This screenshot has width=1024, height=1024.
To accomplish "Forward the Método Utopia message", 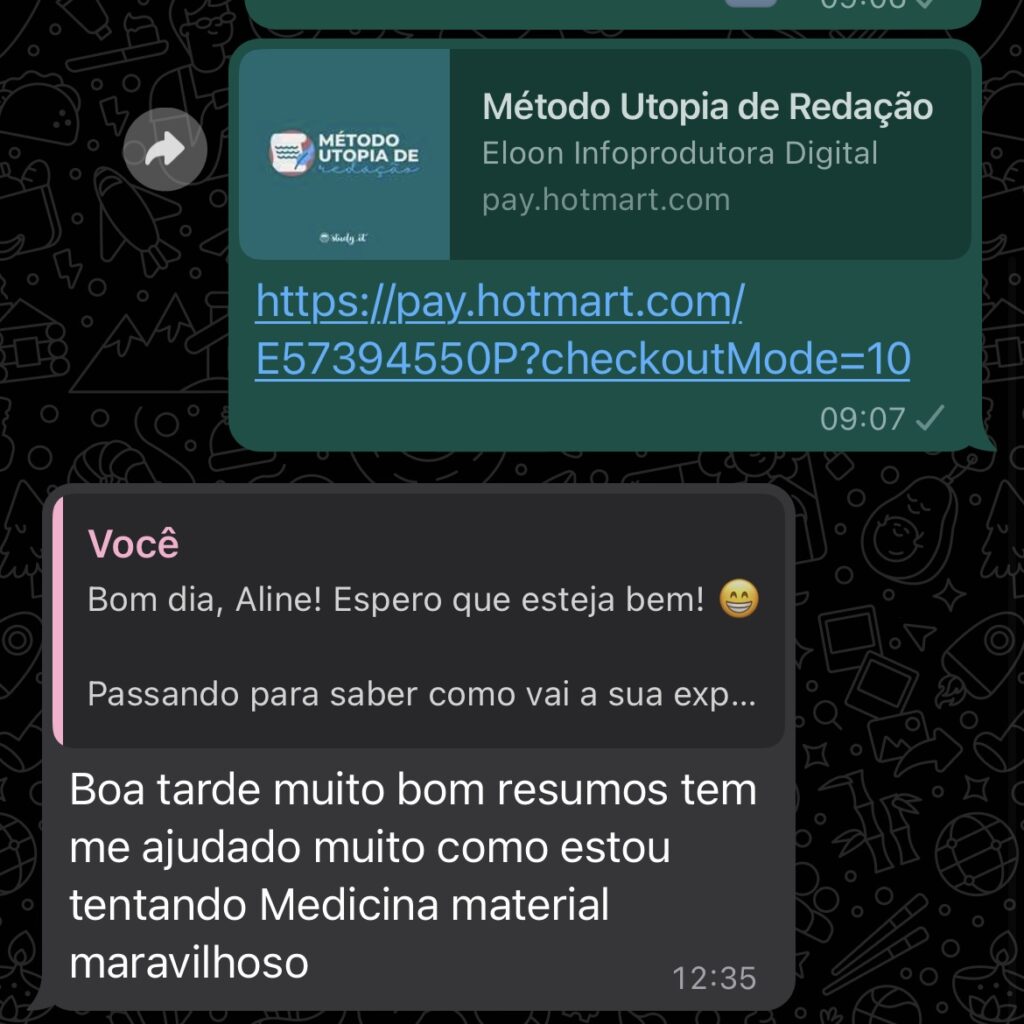I will coord(165,150).
